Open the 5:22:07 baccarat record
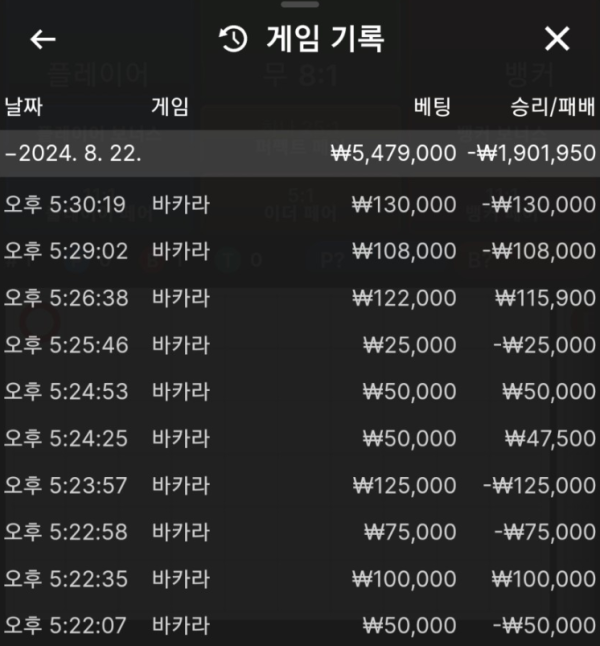The width and height of the screenshot is (600, 646). coord(299,625)
